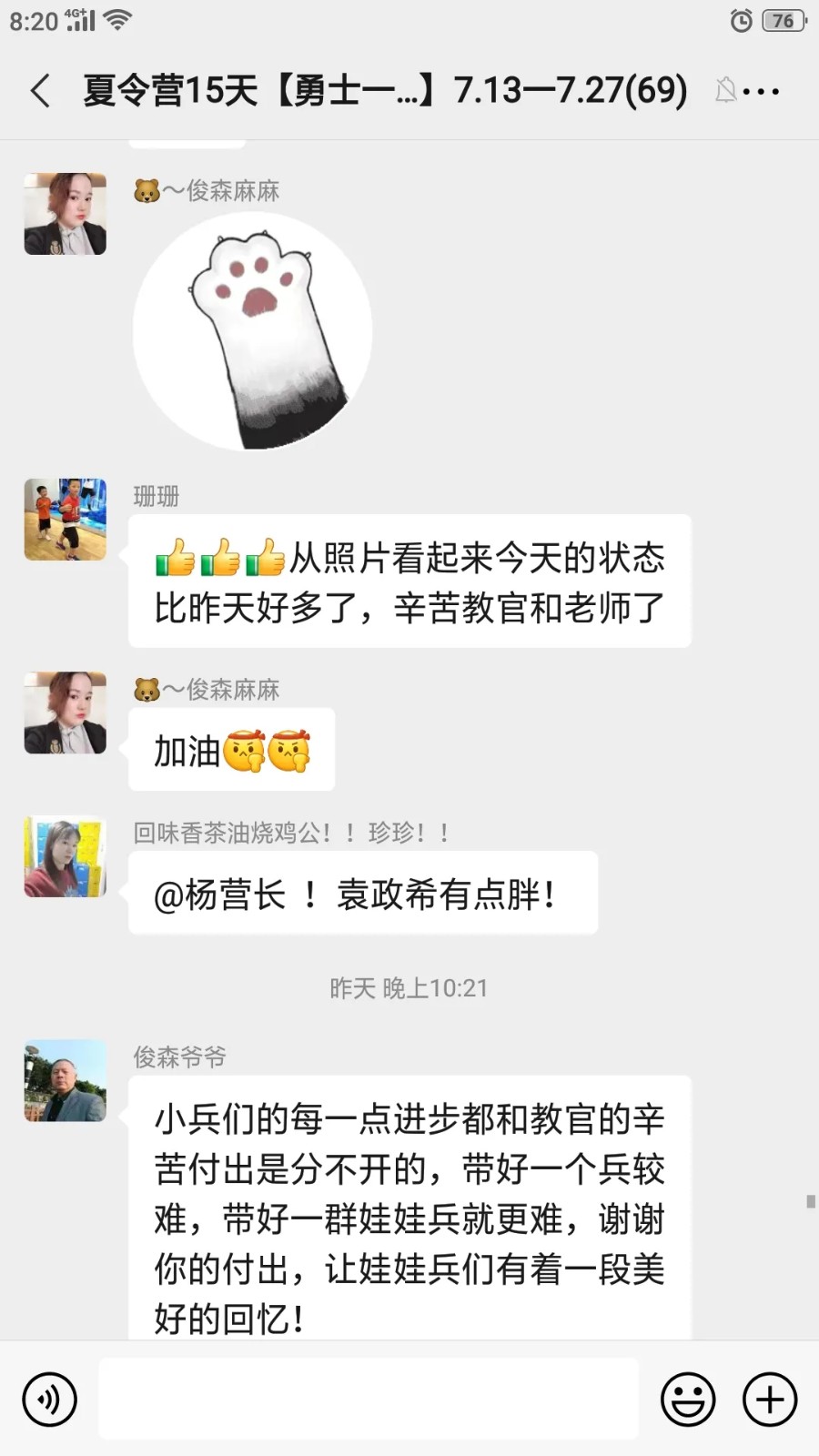Open 俊森麻麻's avatar beside the 加油 message

click(66, 713)
